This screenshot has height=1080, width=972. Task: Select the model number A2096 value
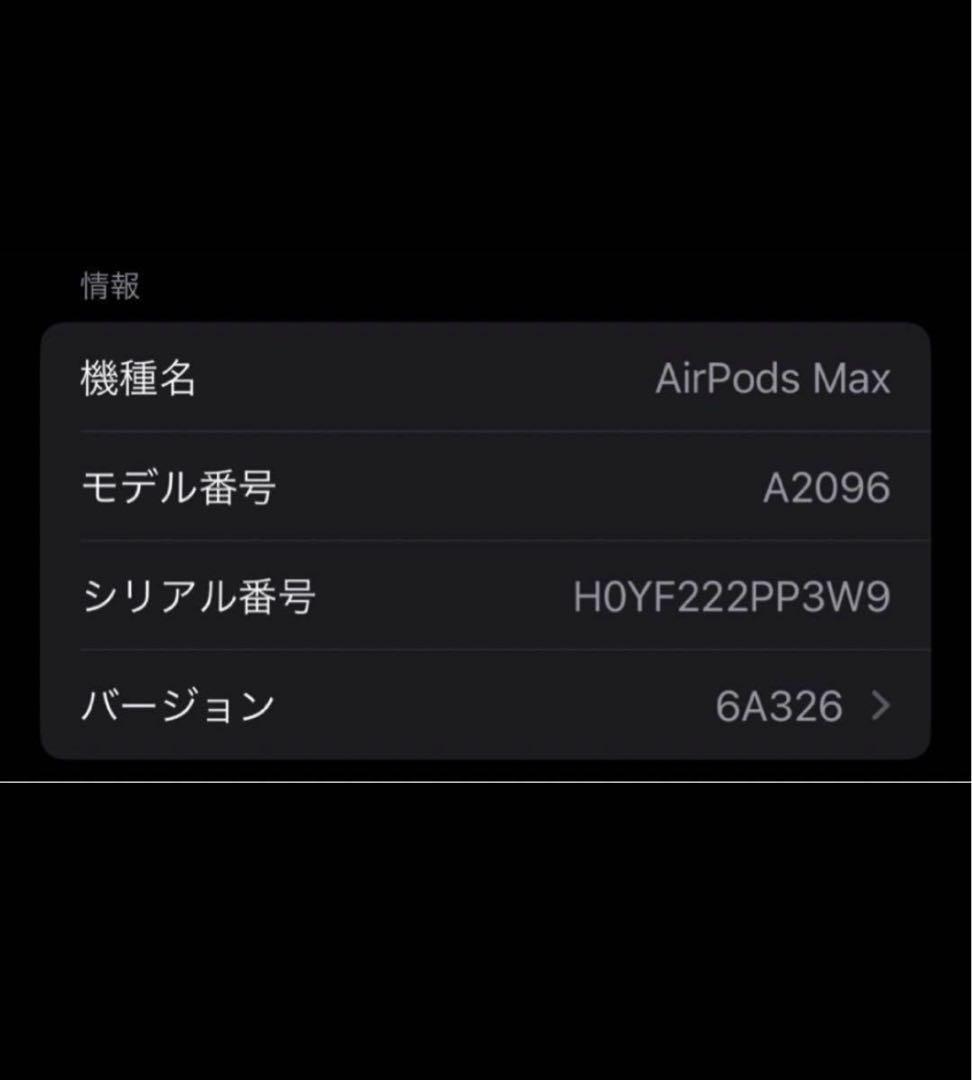829,487
